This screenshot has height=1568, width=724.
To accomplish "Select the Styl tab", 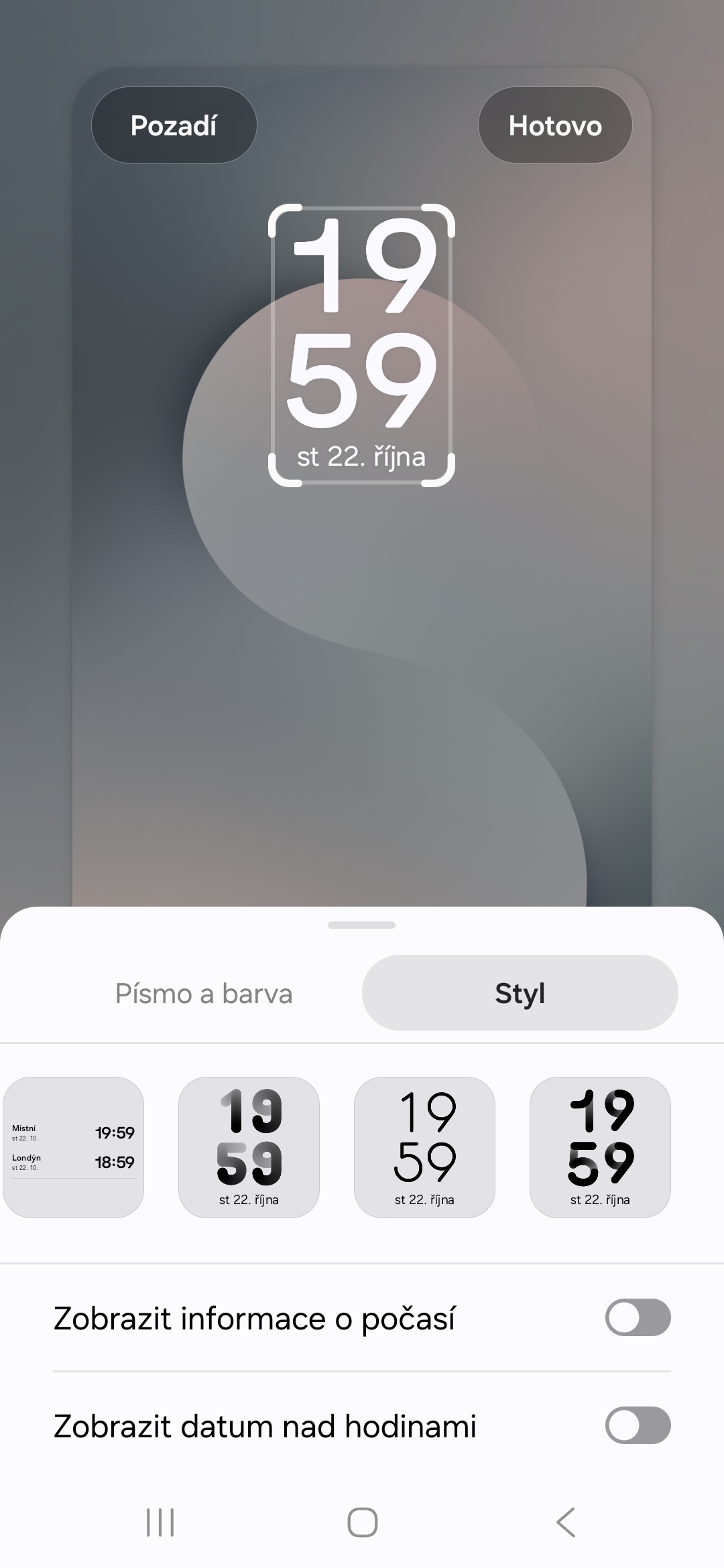I will (x=520, y=993).
